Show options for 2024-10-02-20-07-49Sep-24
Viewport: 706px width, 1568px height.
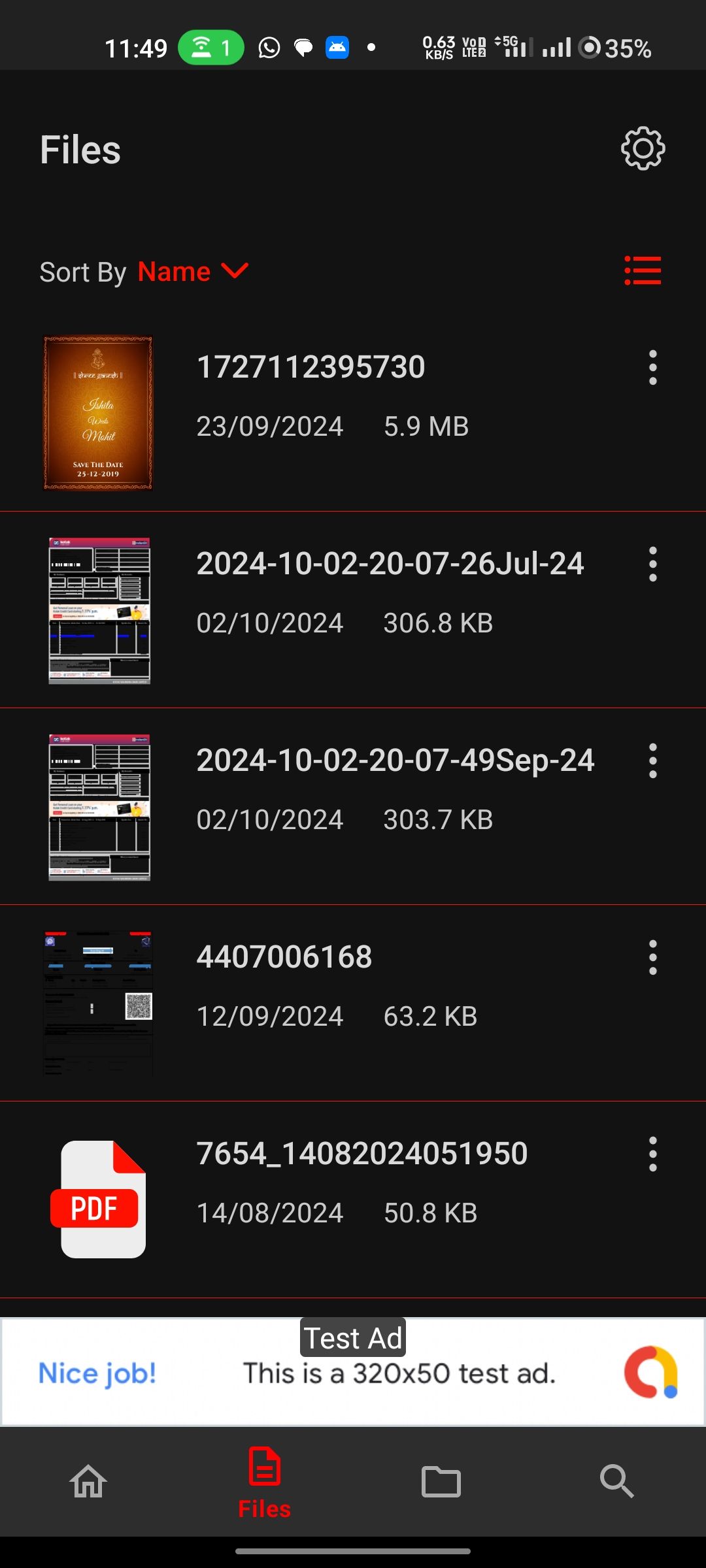click(652, 760)
